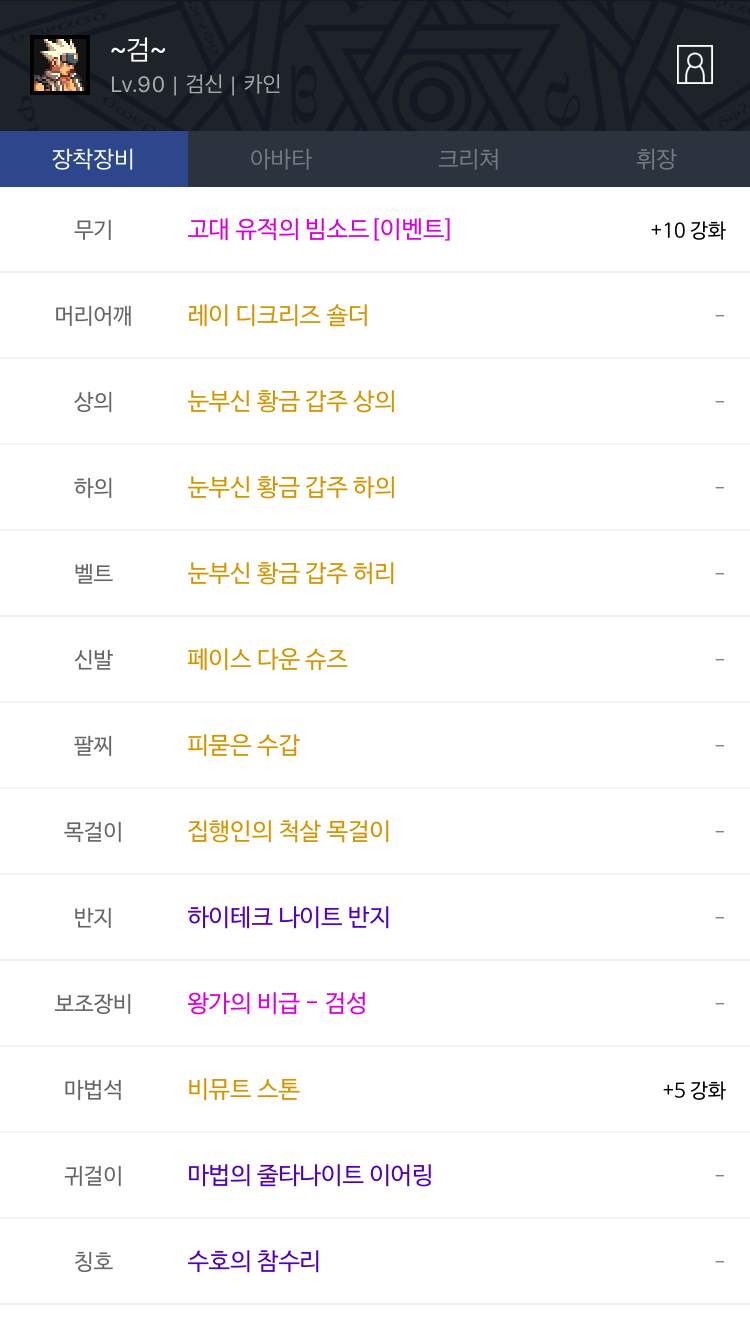The image size is (750, 1334).
Task: Select the 장착장비 tab
Action: click(x=93, y=159)
